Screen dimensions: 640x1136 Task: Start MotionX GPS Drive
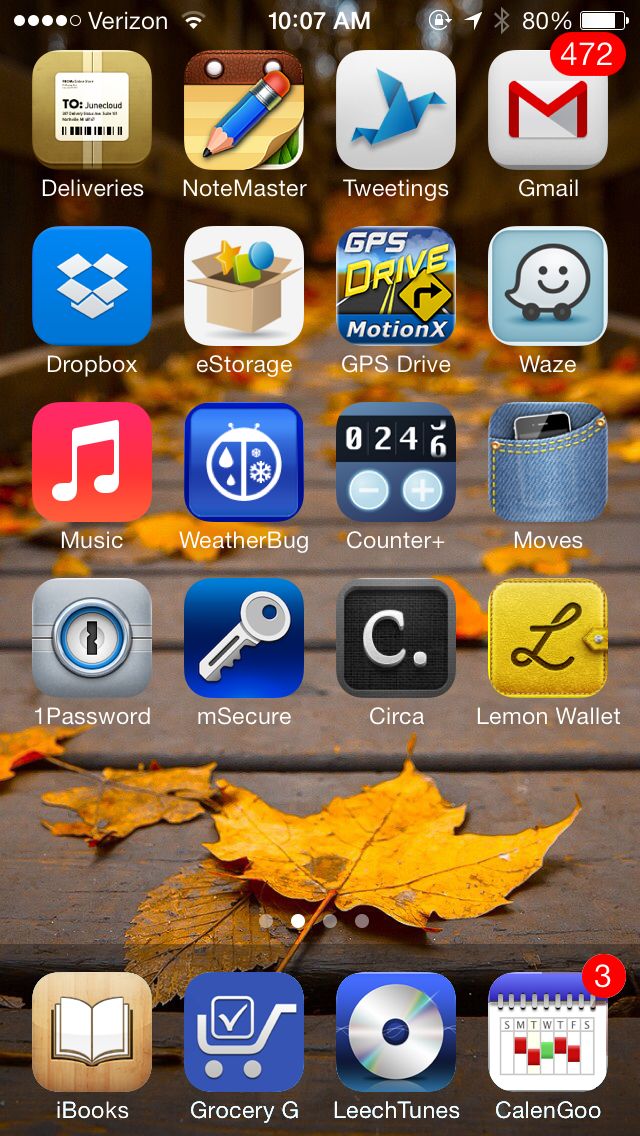click(396, 286)
